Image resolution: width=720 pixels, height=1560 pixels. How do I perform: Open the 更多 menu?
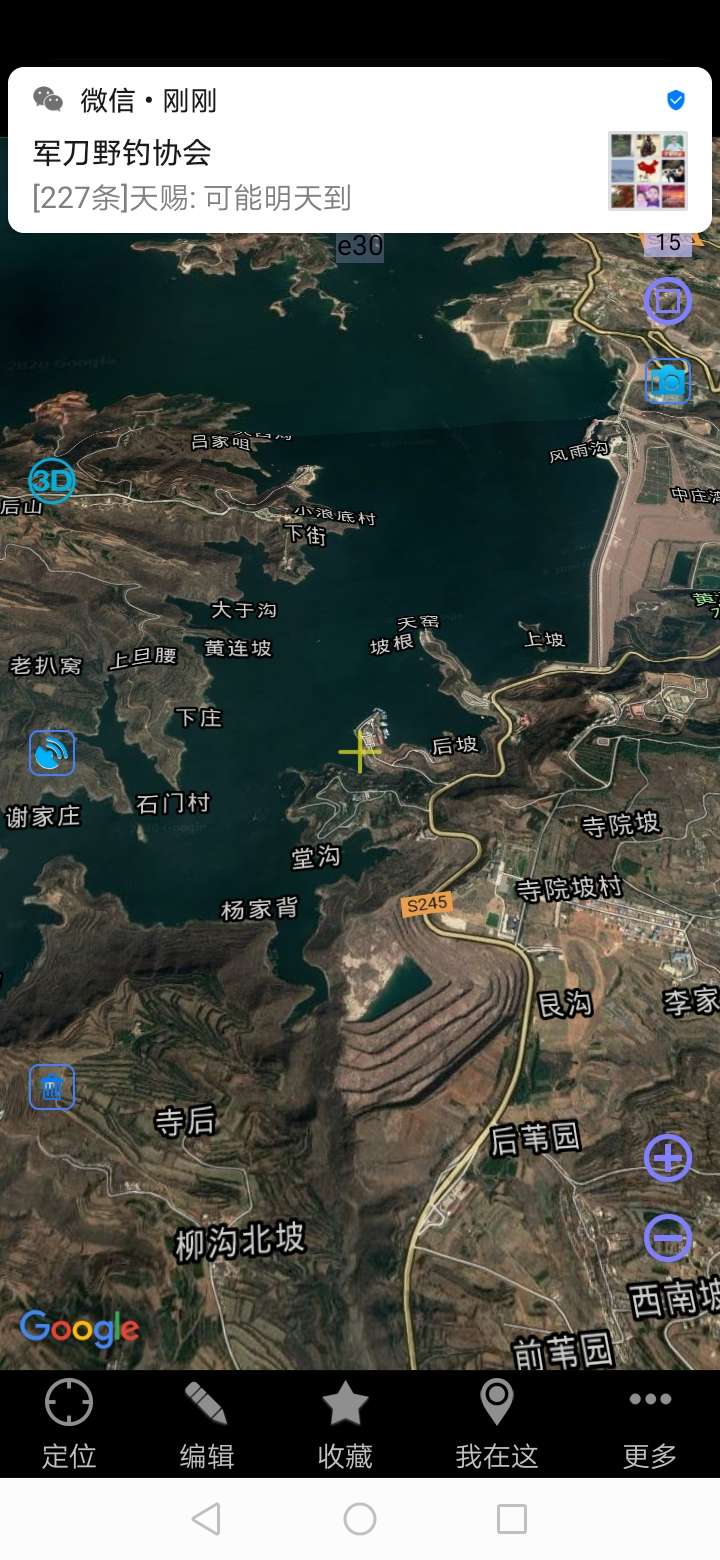pyautogui.click(x=650, y=1424)
